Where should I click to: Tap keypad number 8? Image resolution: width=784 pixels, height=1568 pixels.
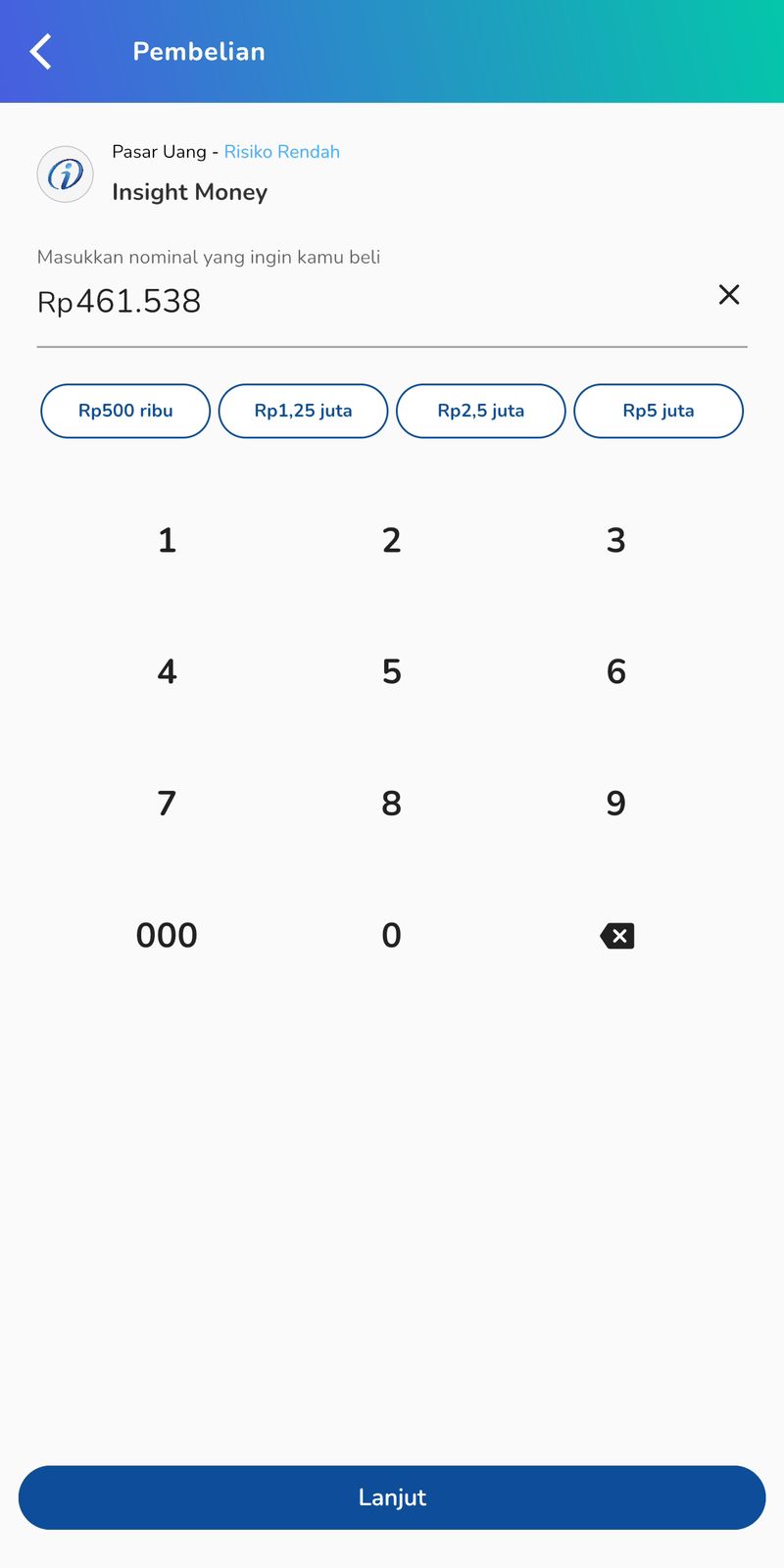tap(392, 804)
